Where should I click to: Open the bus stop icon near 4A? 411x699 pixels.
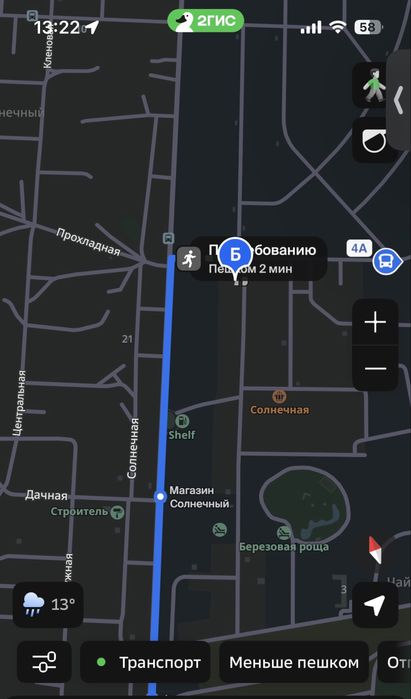(x=384, y=262)
